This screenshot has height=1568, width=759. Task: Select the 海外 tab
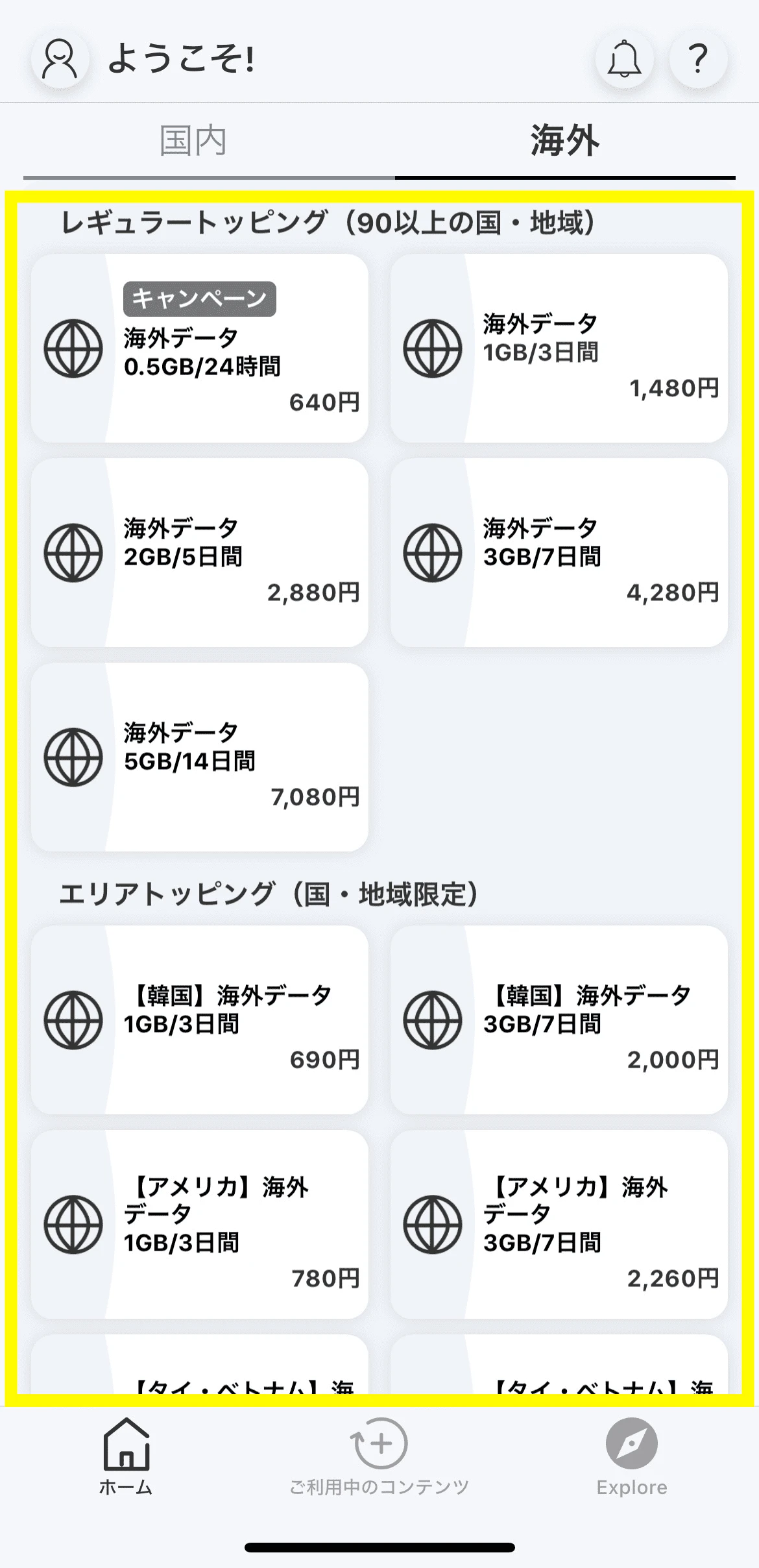[x=564, y=141]
